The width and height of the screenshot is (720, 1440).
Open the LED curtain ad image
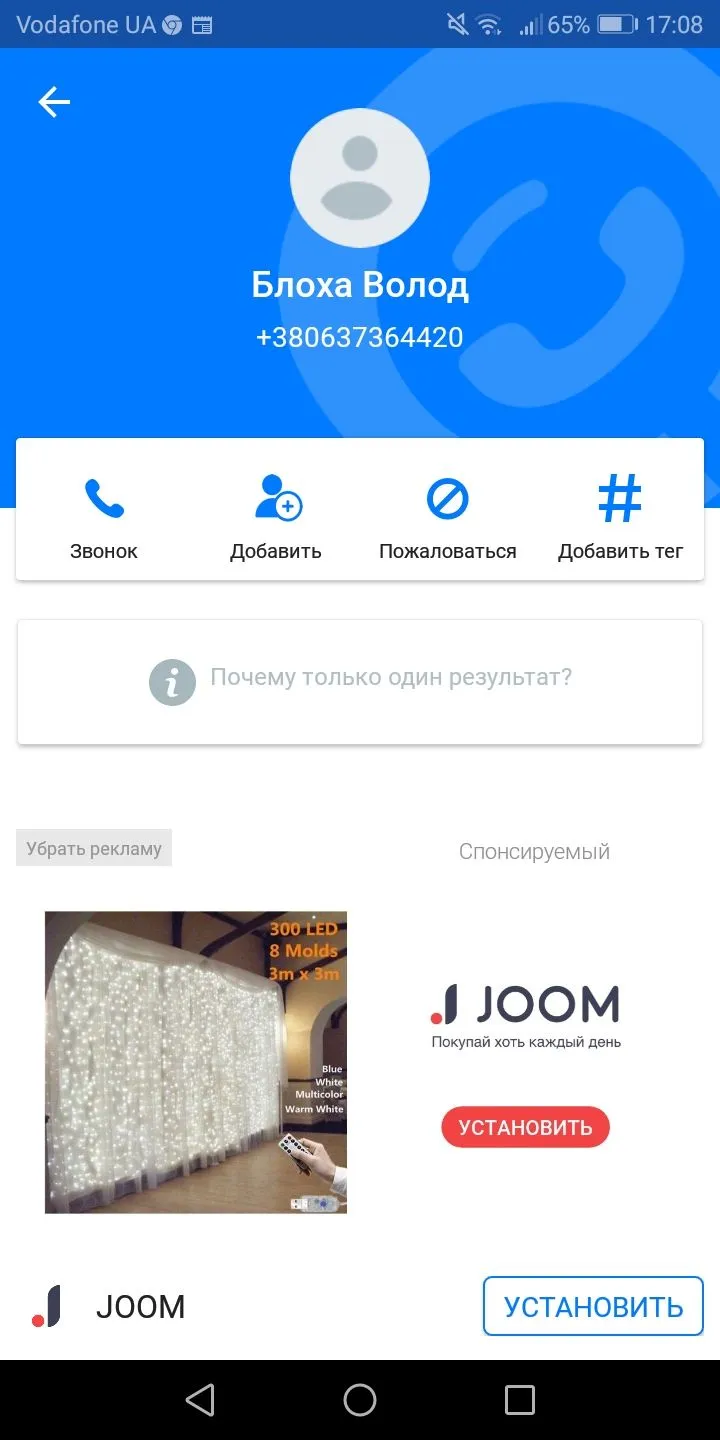(196, 1062)
